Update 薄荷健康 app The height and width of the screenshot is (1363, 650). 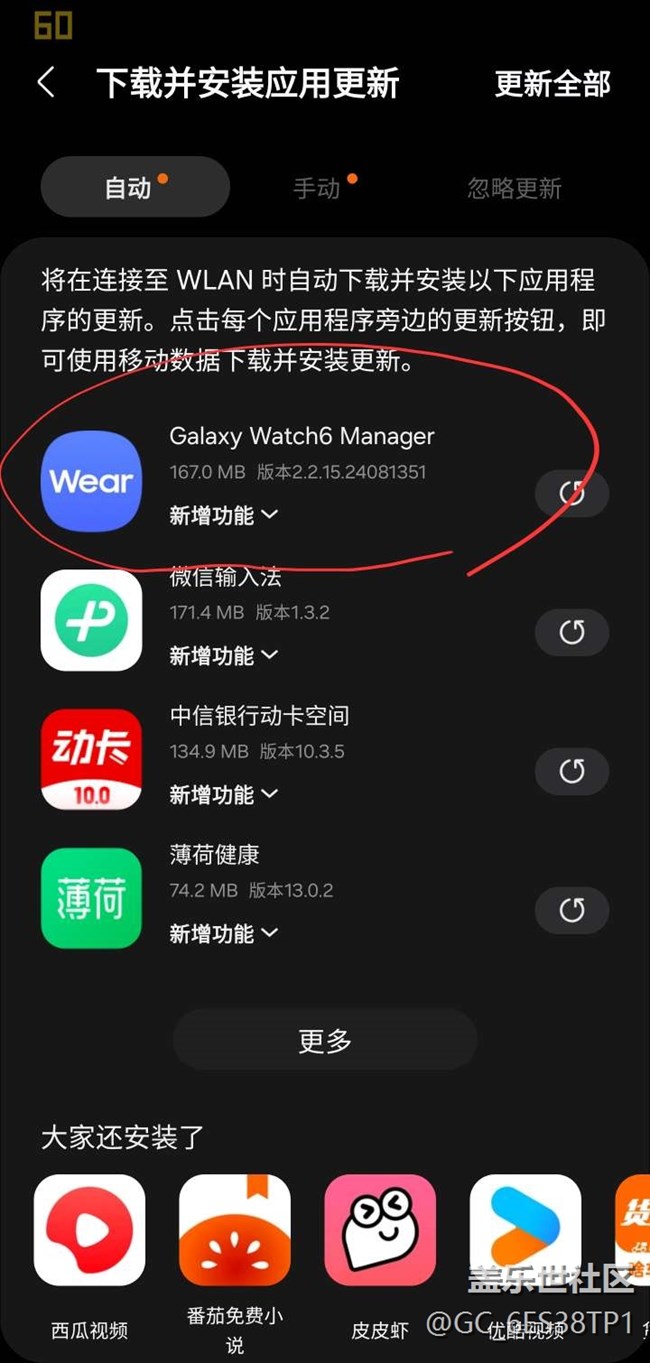click(571, 910)
